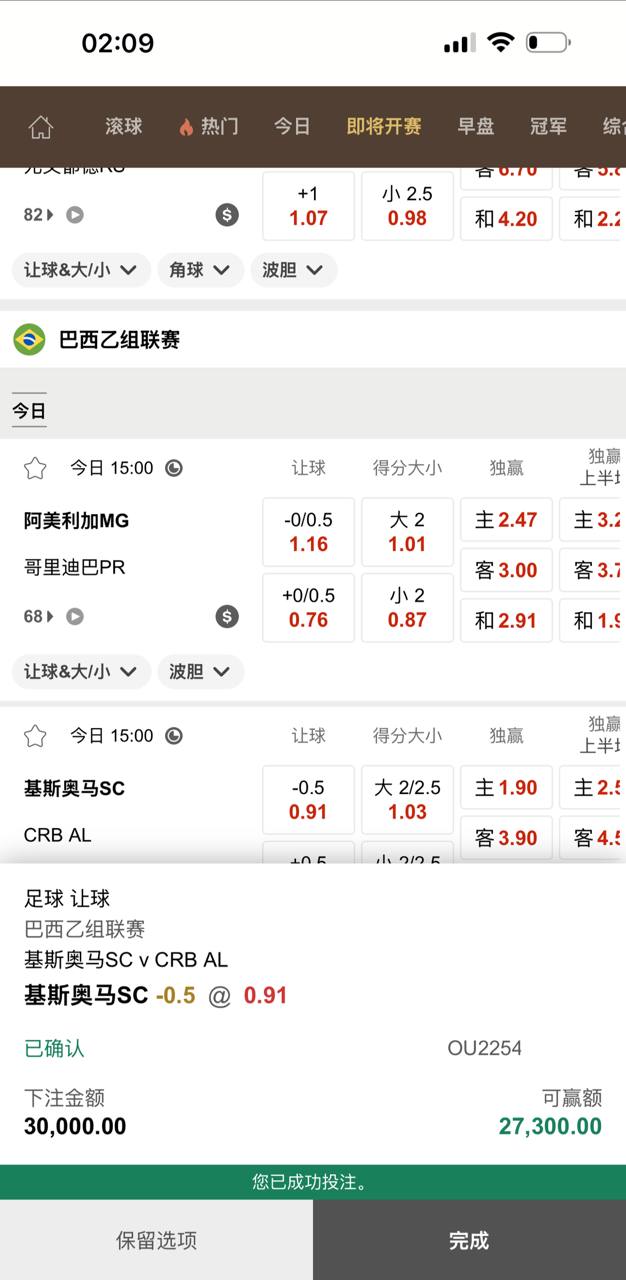
Task: Favorite the 阿美利加MG match with star
Action: (35, 468)
